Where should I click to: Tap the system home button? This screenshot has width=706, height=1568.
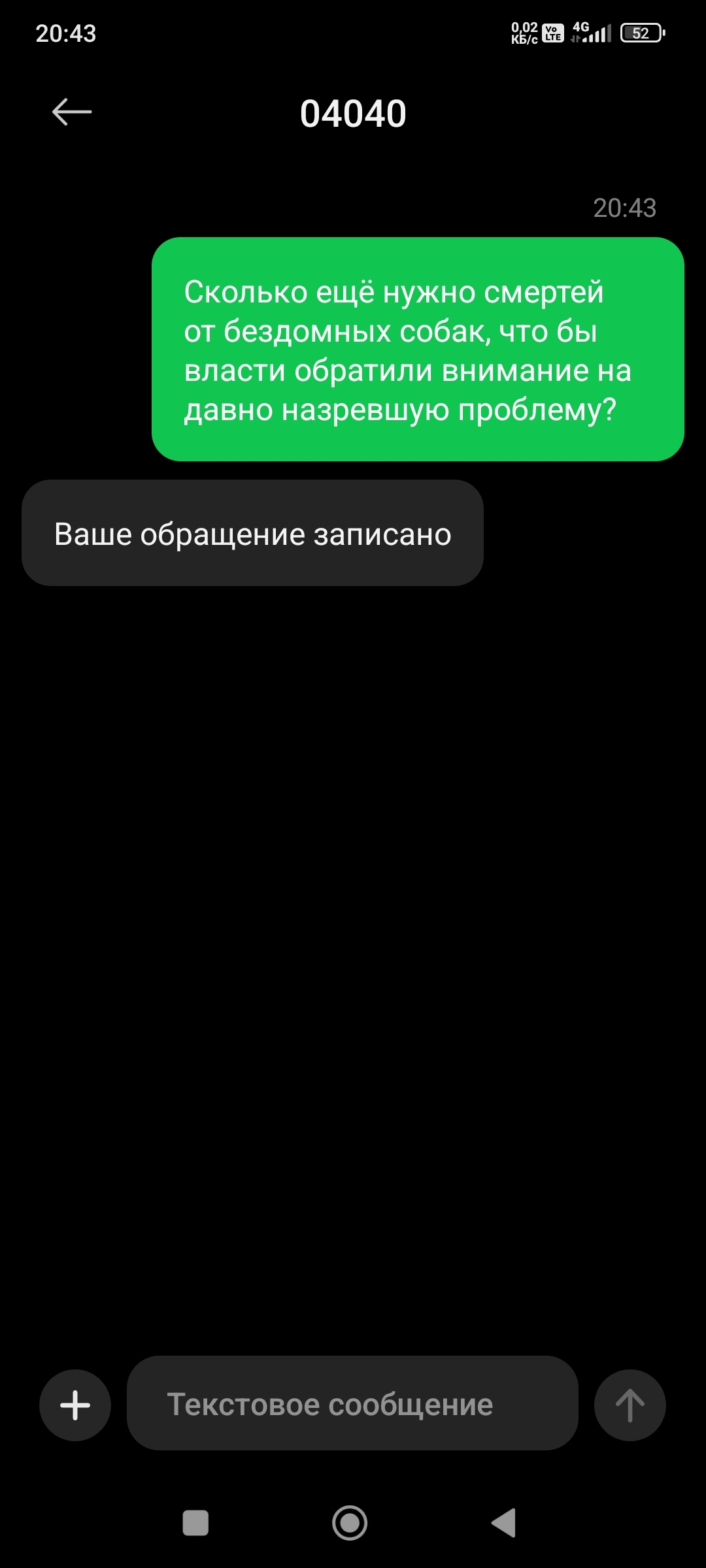(350, 1523)
